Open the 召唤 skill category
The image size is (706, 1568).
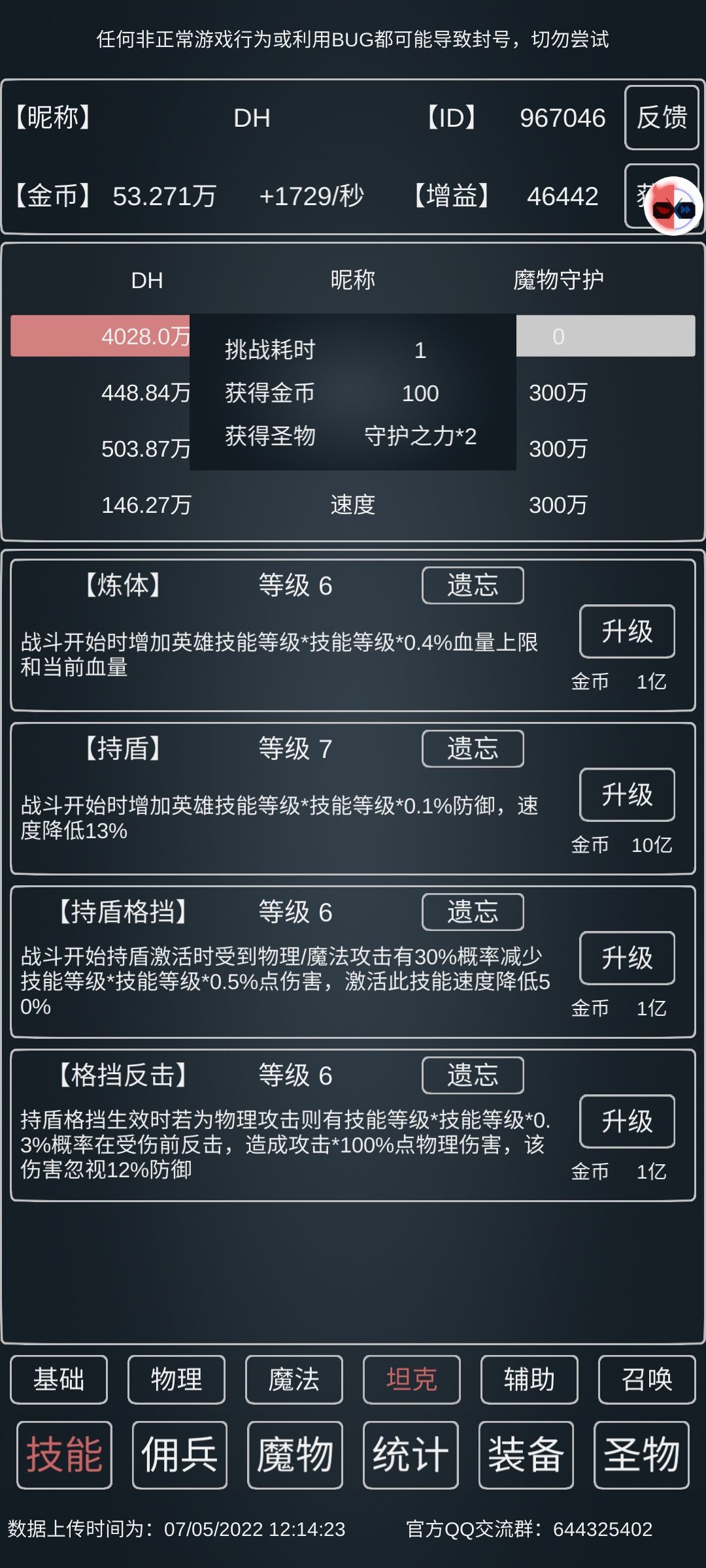click(647, 1380)
